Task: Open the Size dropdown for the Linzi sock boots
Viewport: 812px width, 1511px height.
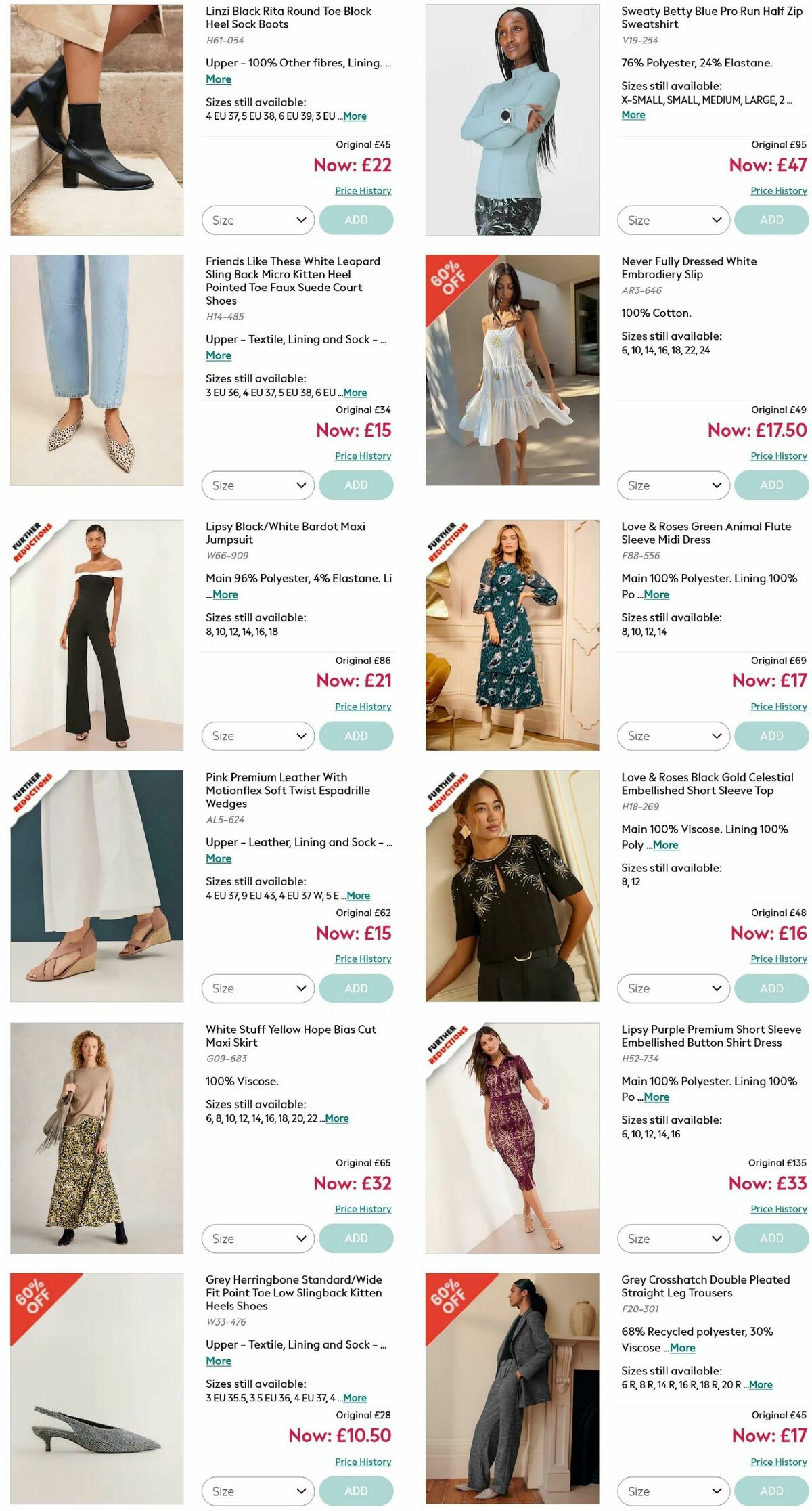Action: click(x=258, y=220)
